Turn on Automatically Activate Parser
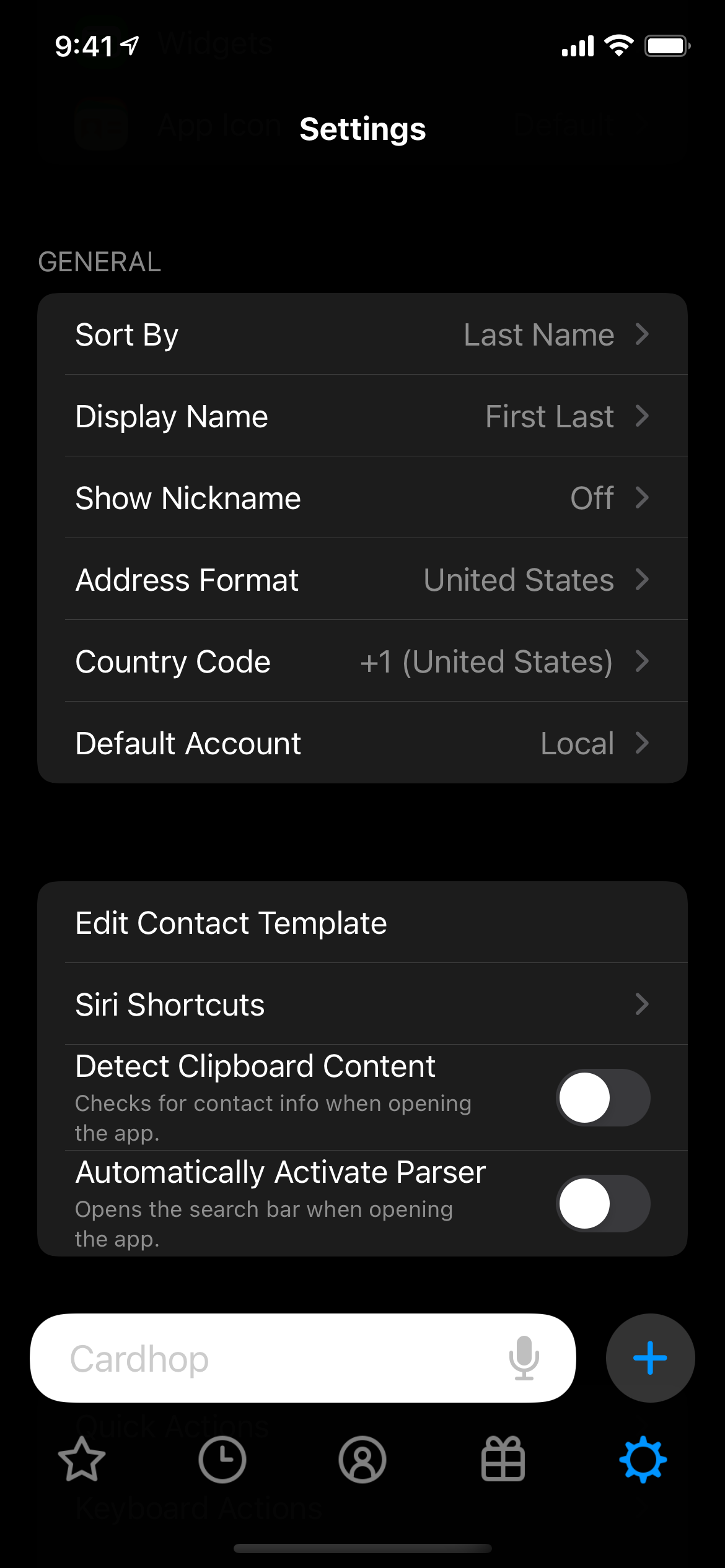Viewport: 725px width, 1568px height. point(603,1203)
